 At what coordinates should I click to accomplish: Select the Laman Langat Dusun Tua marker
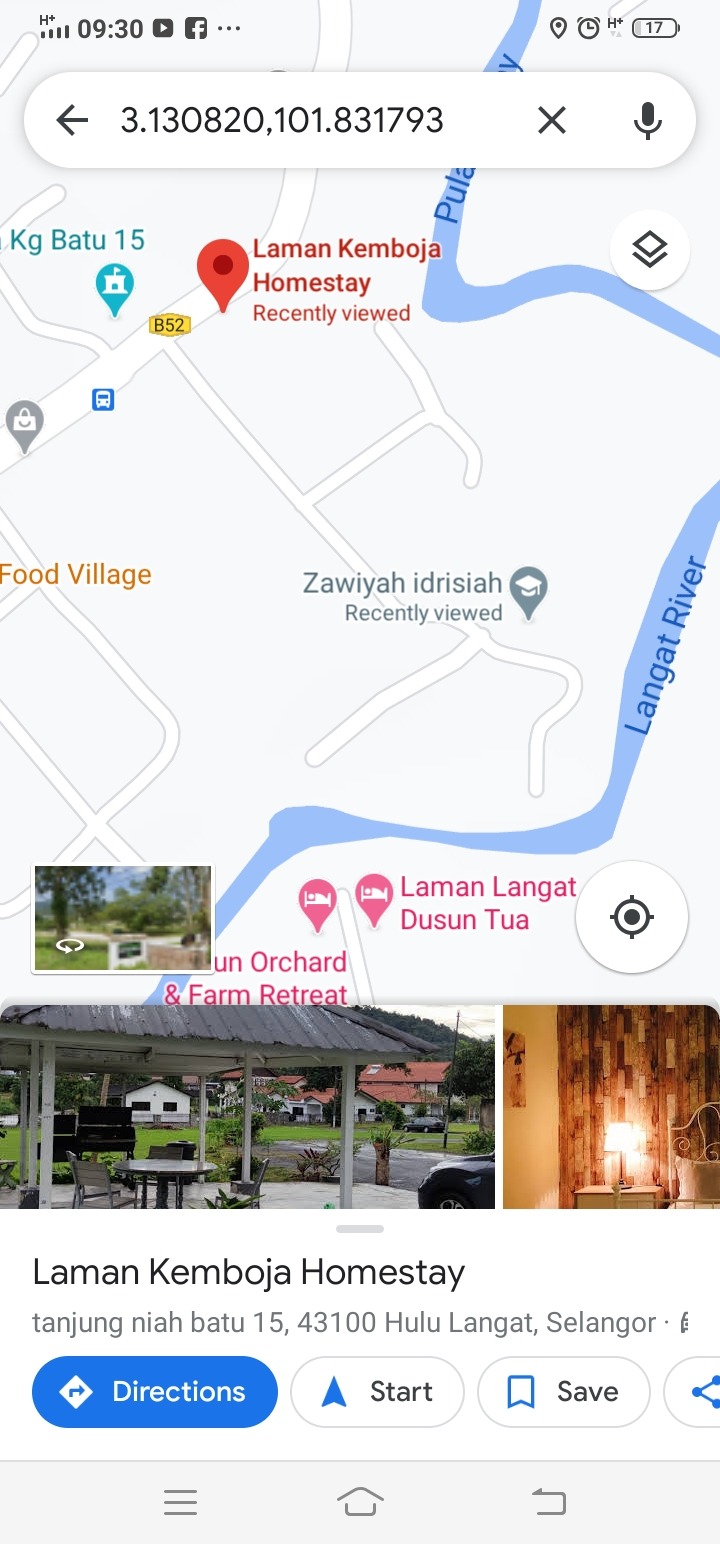pyautogui.click(x=375, y=898)
